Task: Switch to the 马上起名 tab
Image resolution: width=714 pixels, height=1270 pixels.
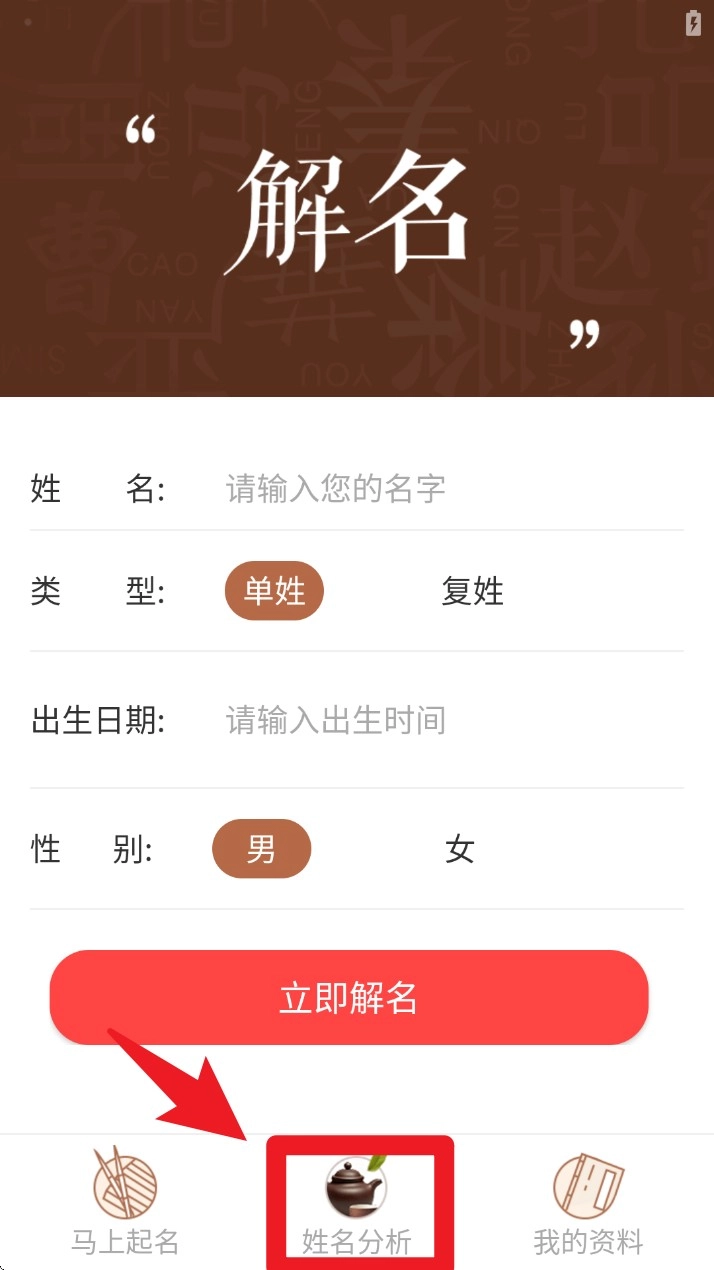Action: pos(125,1202)
